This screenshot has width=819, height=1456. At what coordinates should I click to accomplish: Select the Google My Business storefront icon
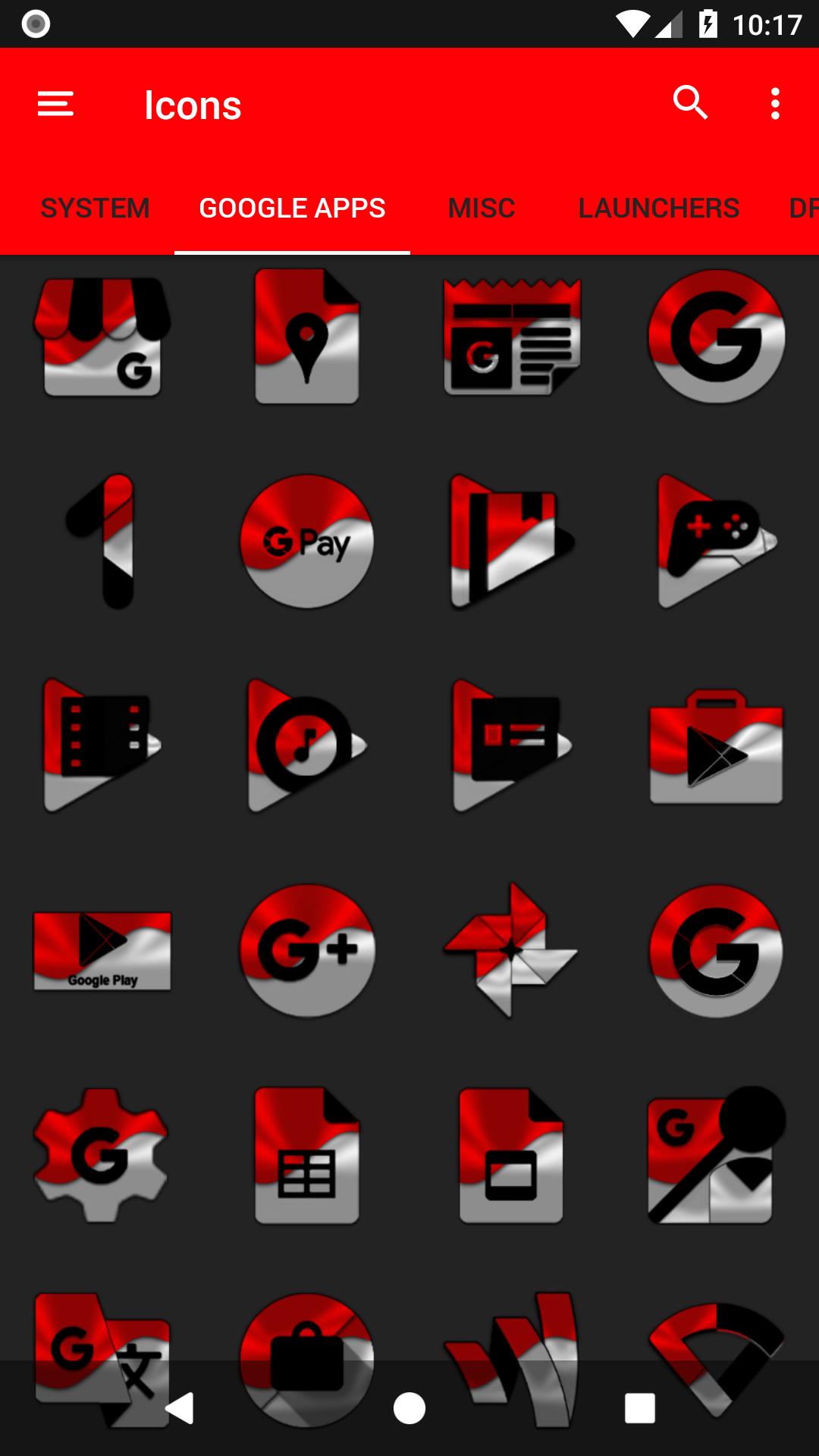pos(102,336)
